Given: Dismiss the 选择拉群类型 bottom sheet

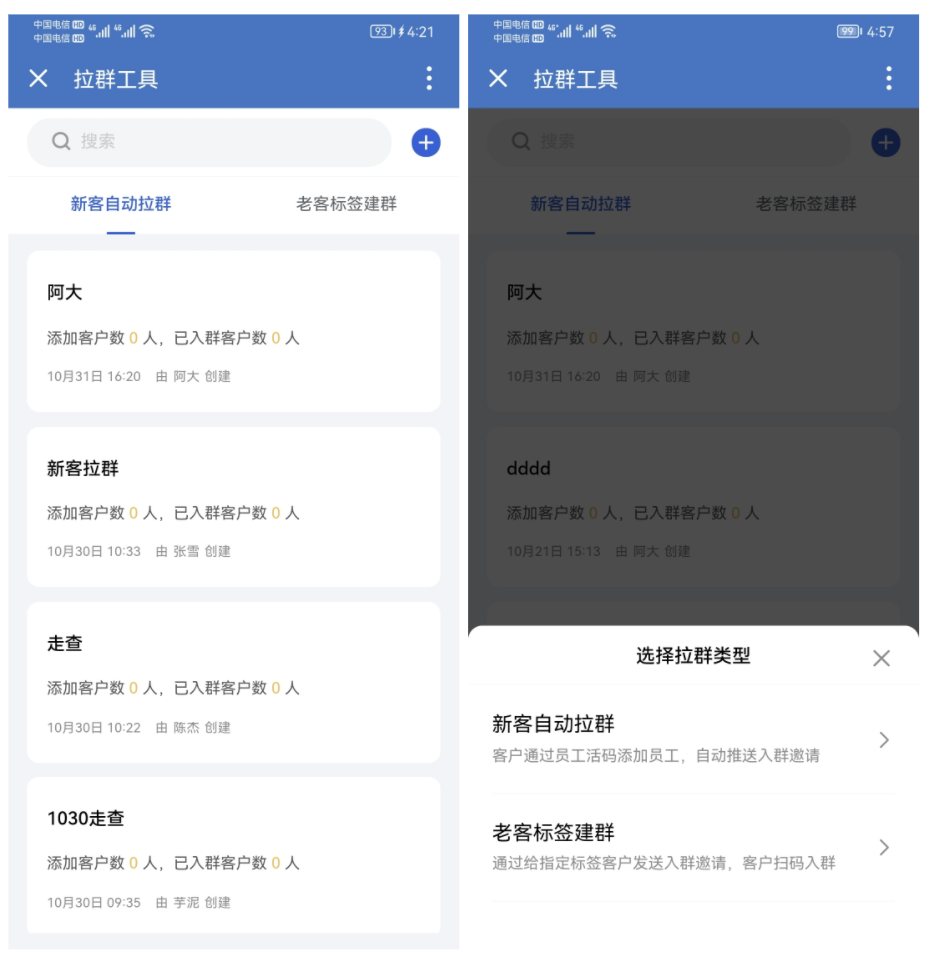Looking at the screenshot, I should pyautogui.click(x=880, y=658).
